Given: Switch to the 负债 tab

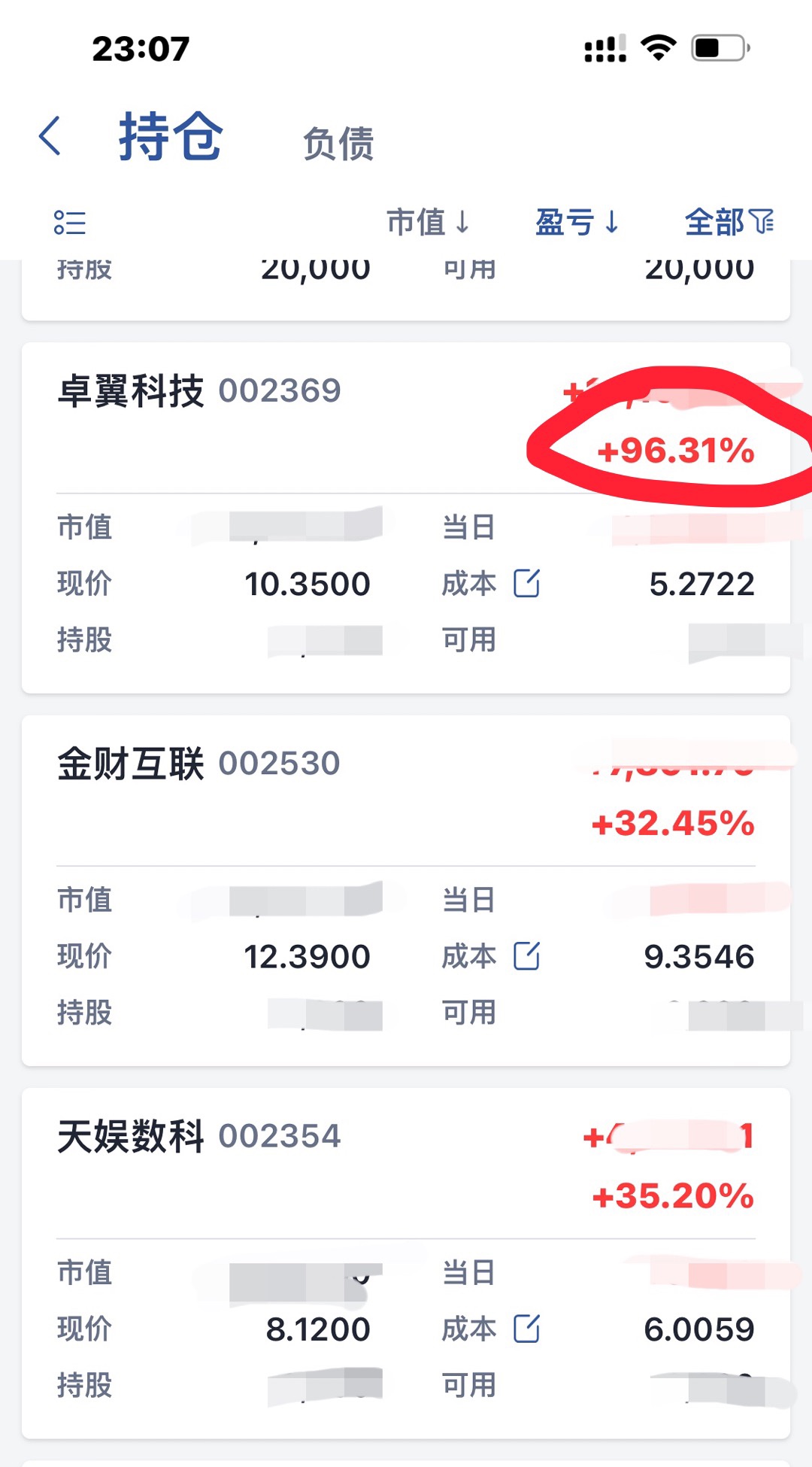Looking at the screenshot, I should [338, 143].
